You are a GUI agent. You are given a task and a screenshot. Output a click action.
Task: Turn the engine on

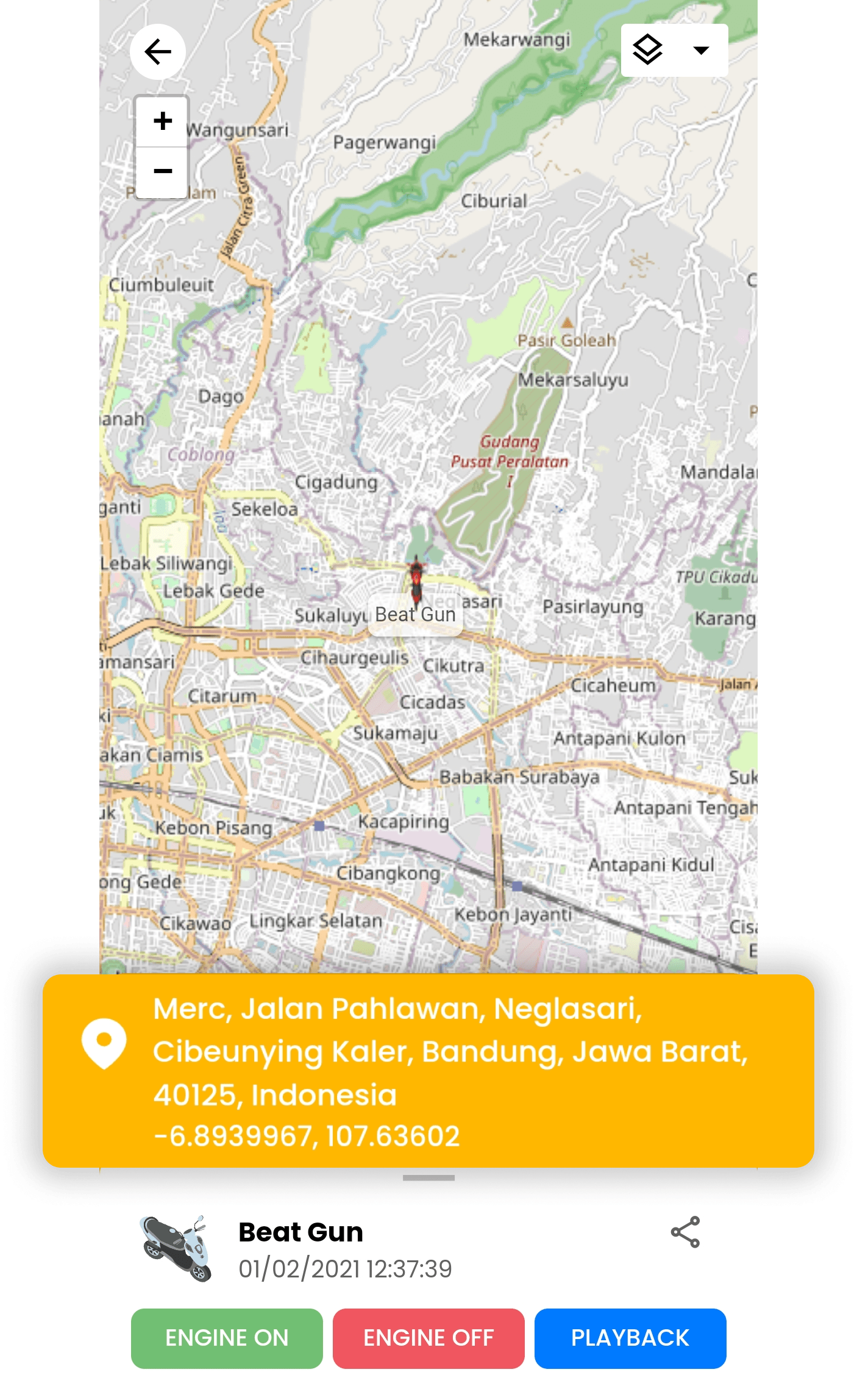[227, 1338]
